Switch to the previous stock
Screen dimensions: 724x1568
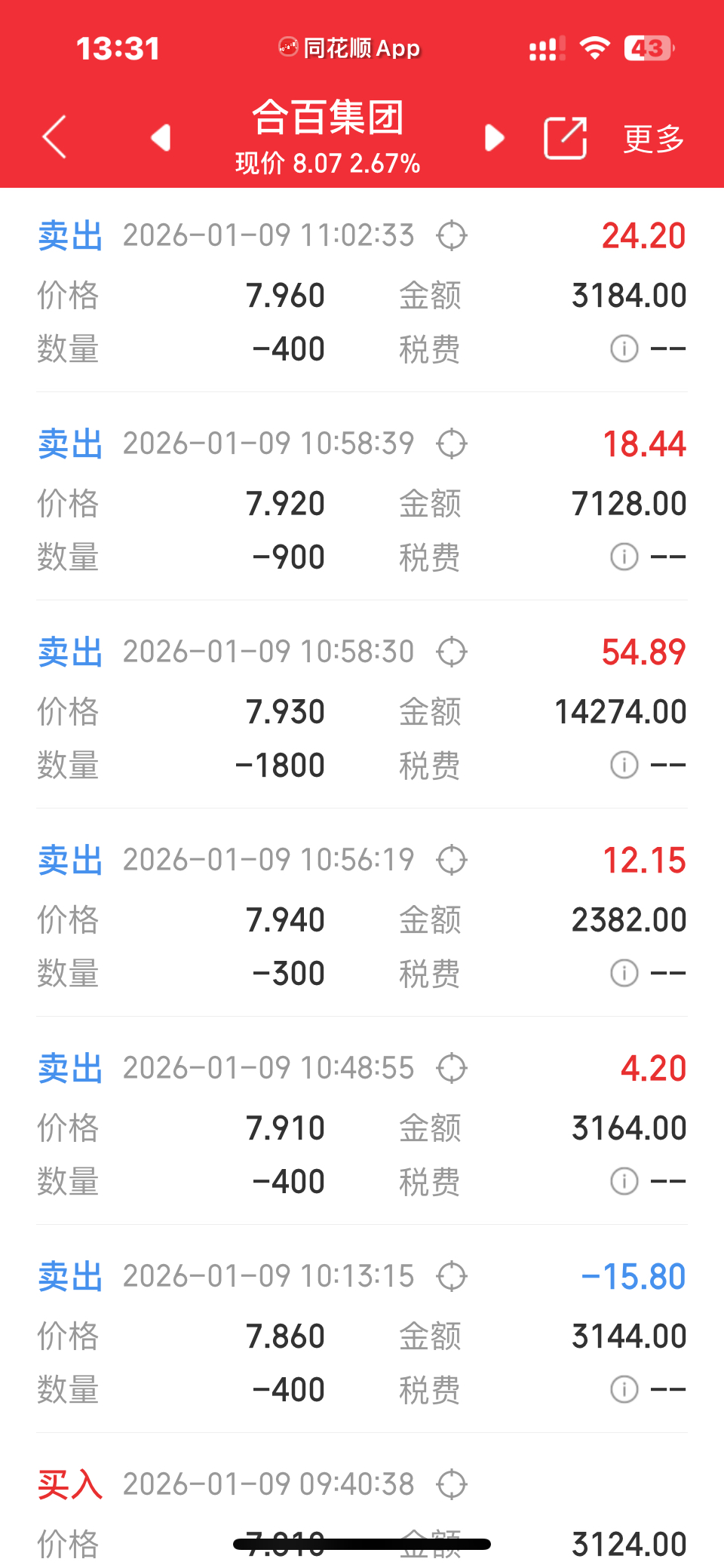point(161,138)
